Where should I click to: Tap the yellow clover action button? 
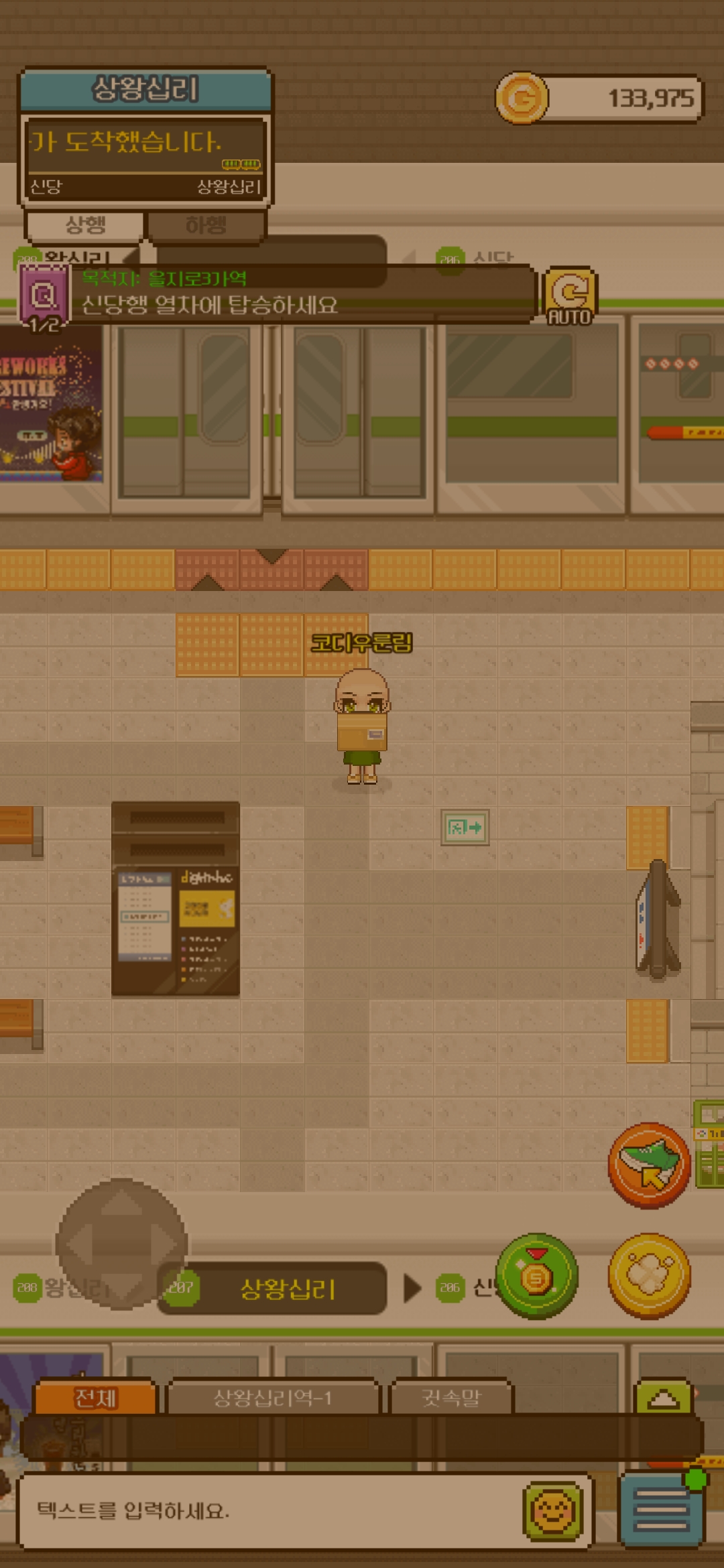[x=649, y=1276]
